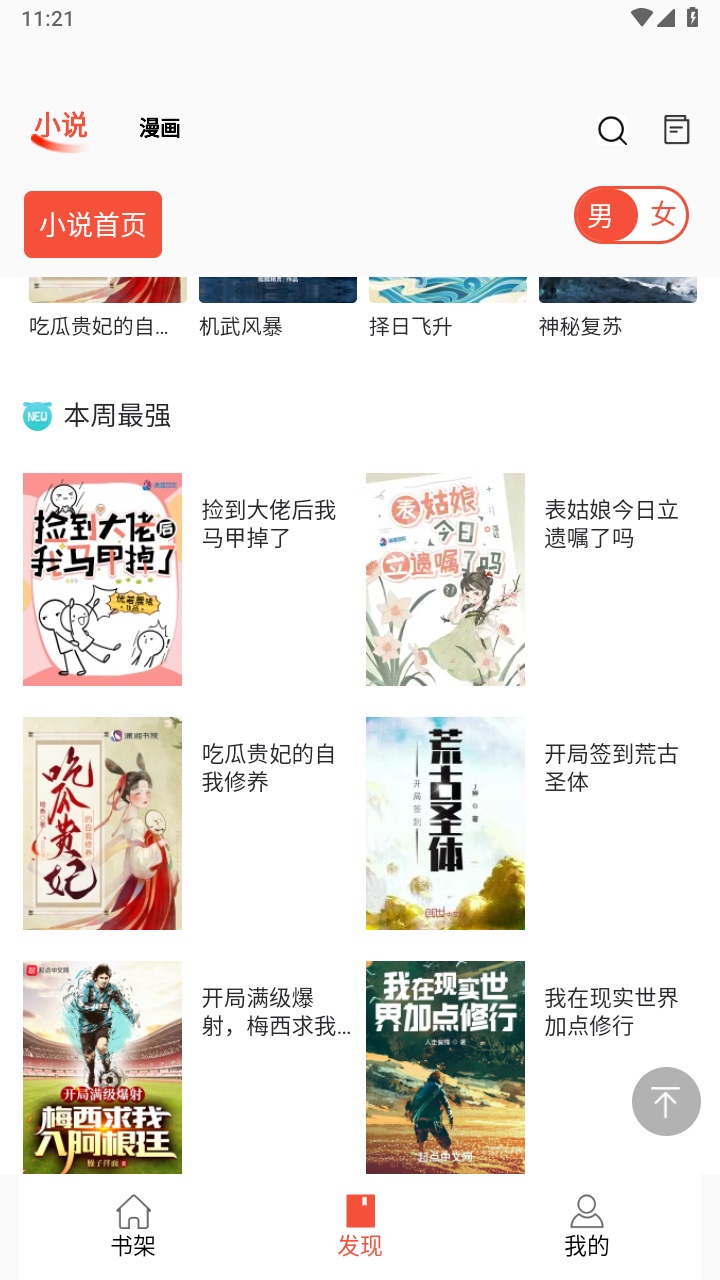Screen dimensions: 720x1280
Task: Open the book 表姑娘今日立遗嘱了吗
Action: (445, 579)
